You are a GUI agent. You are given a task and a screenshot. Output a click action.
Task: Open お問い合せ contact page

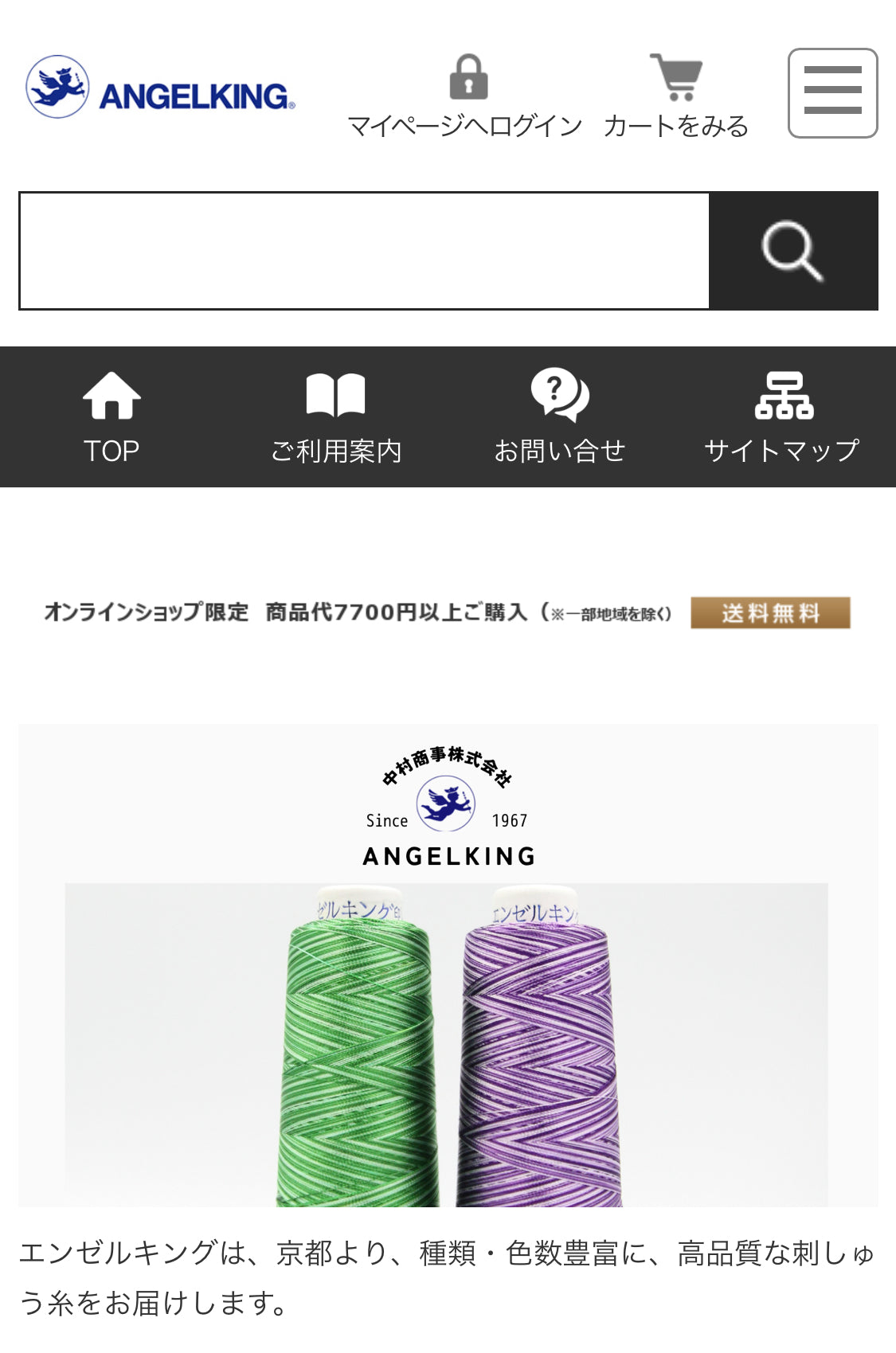tap(560, 417)
